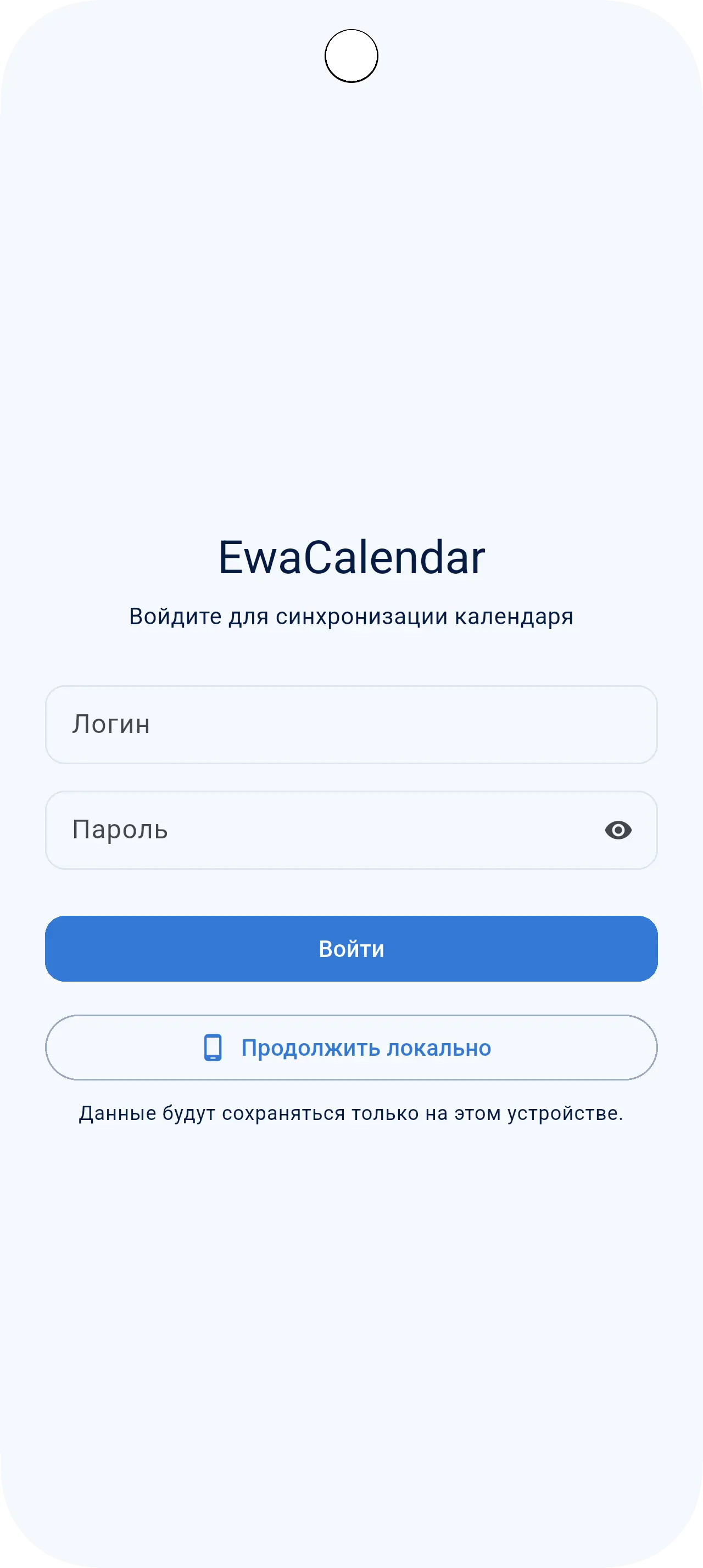This screenshot has height=1568, width=703.
Task: Choose Продолжить локально to continue offline
Action: pos(351,1048)
